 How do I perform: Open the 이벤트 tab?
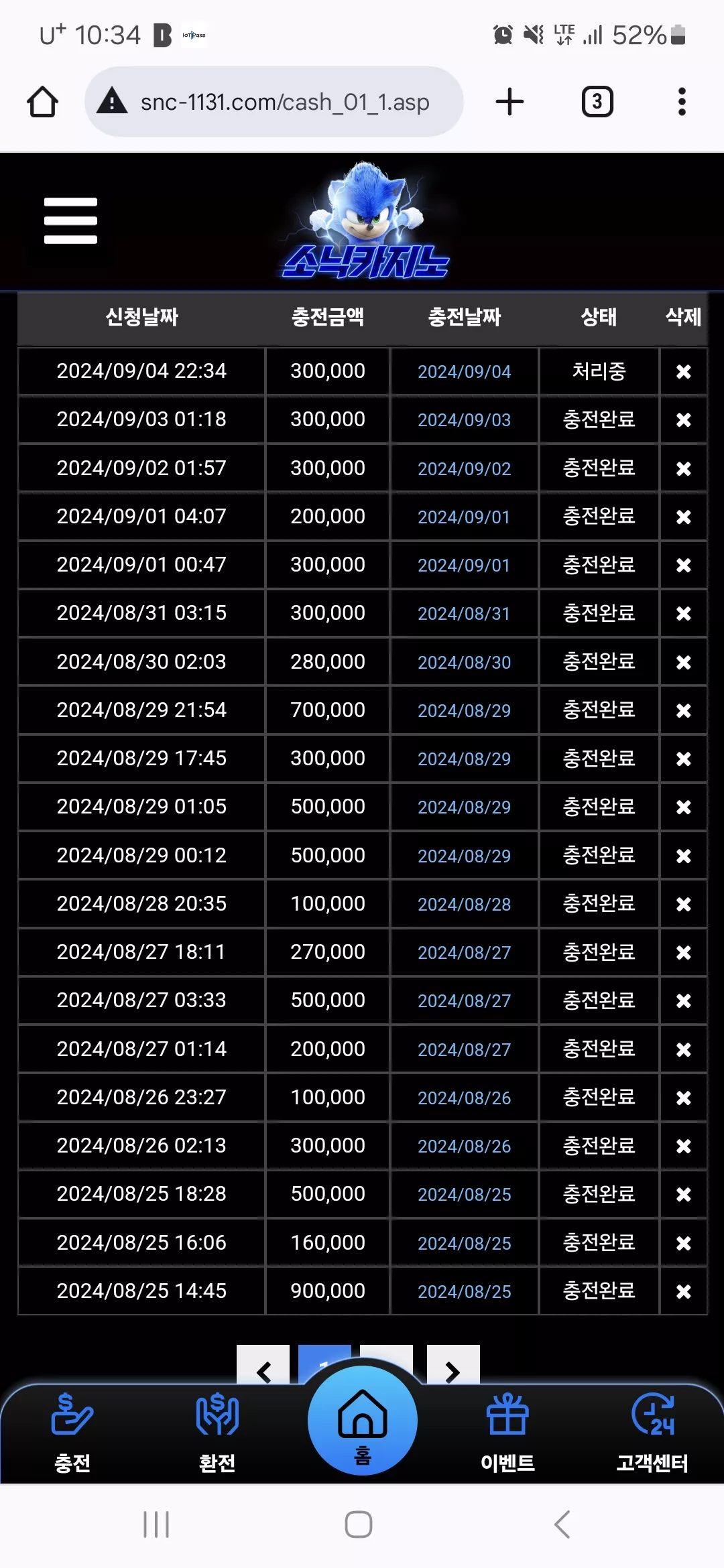click(x=507, y=1433)
